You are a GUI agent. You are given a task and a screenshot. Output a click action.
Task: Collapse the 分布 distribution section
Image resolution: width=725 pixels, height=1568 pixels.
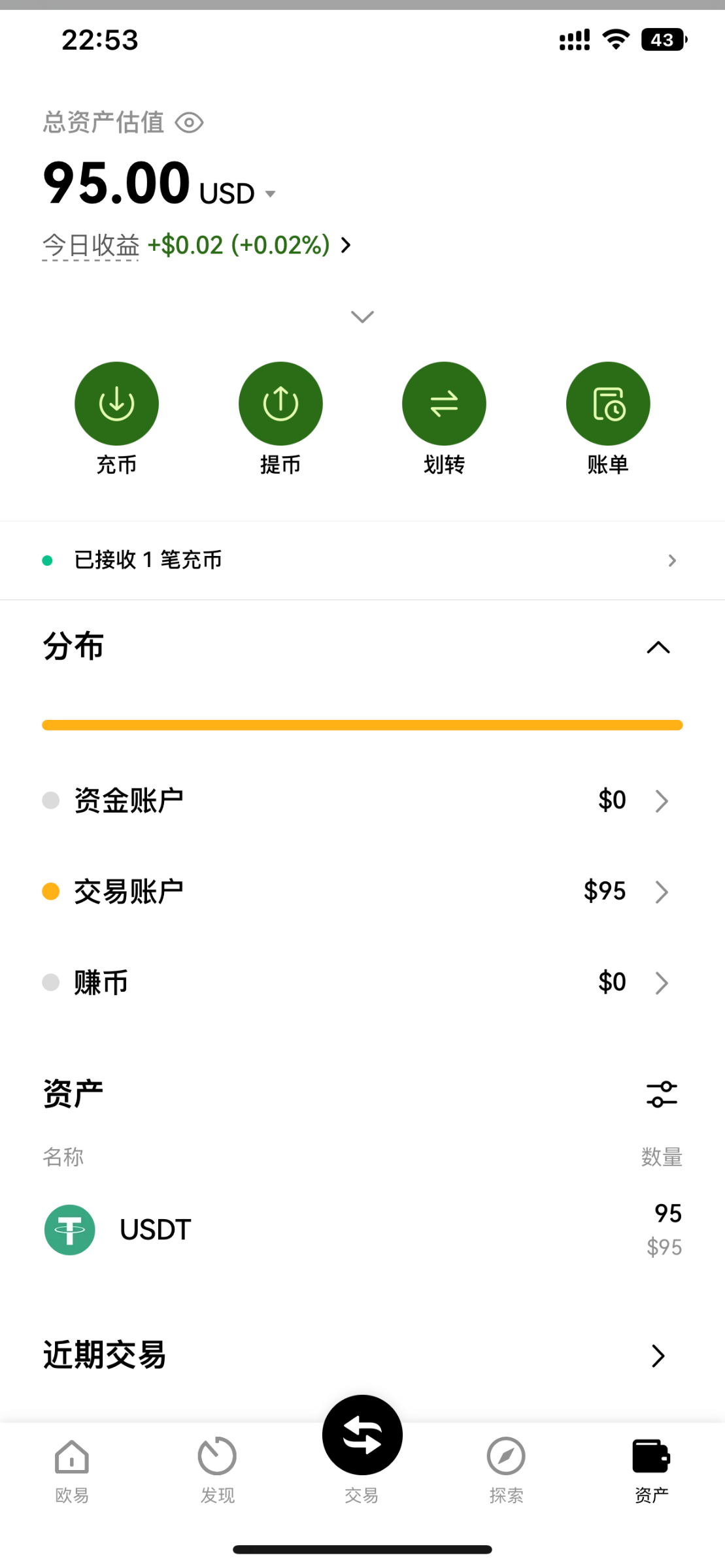(x=658, y=647)
